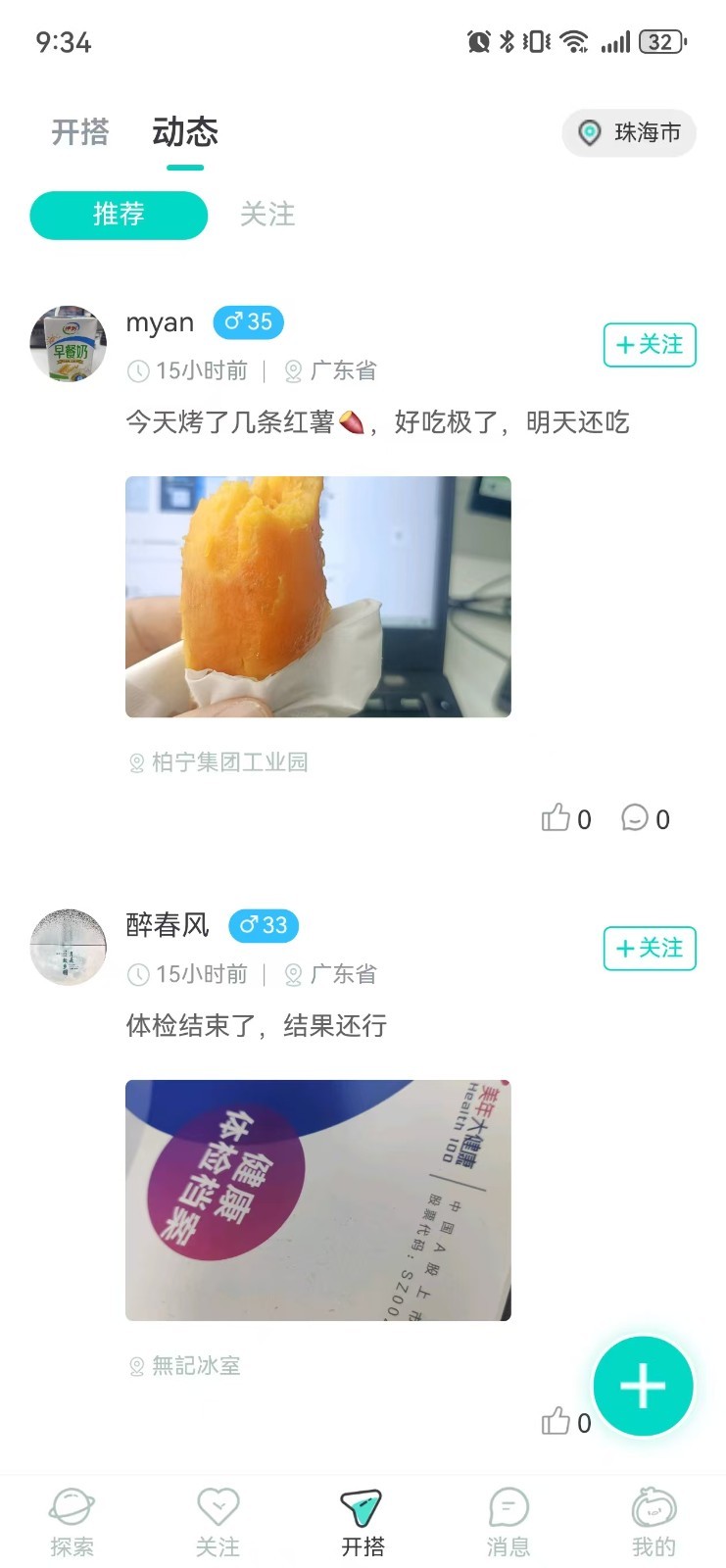The width and height of the screenshot is (726, 1568).
Task: Switch to the 动态 tab at top
Action: 185,133
